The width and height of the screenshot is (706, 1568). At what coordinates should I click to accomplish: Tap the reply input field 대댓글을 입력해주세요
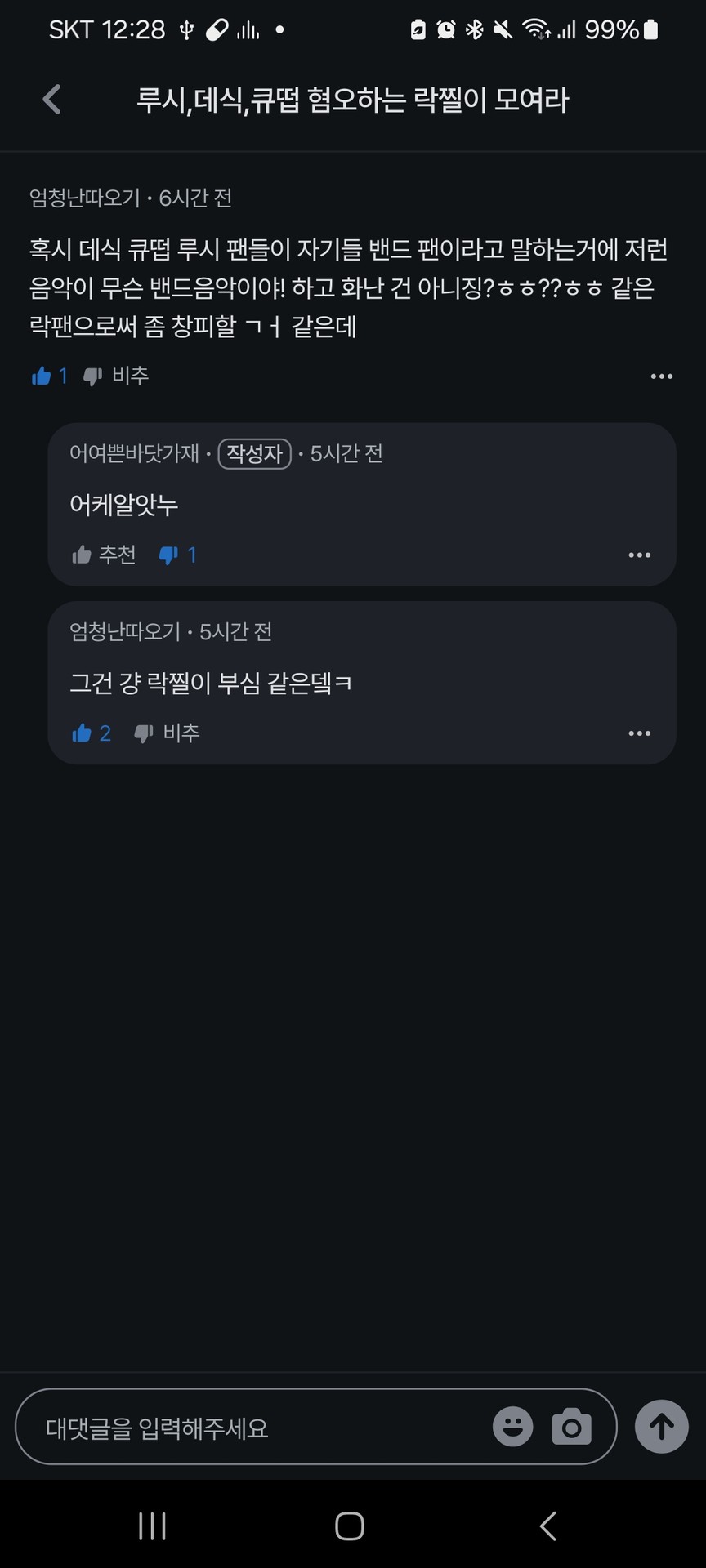pos(245,1427)
